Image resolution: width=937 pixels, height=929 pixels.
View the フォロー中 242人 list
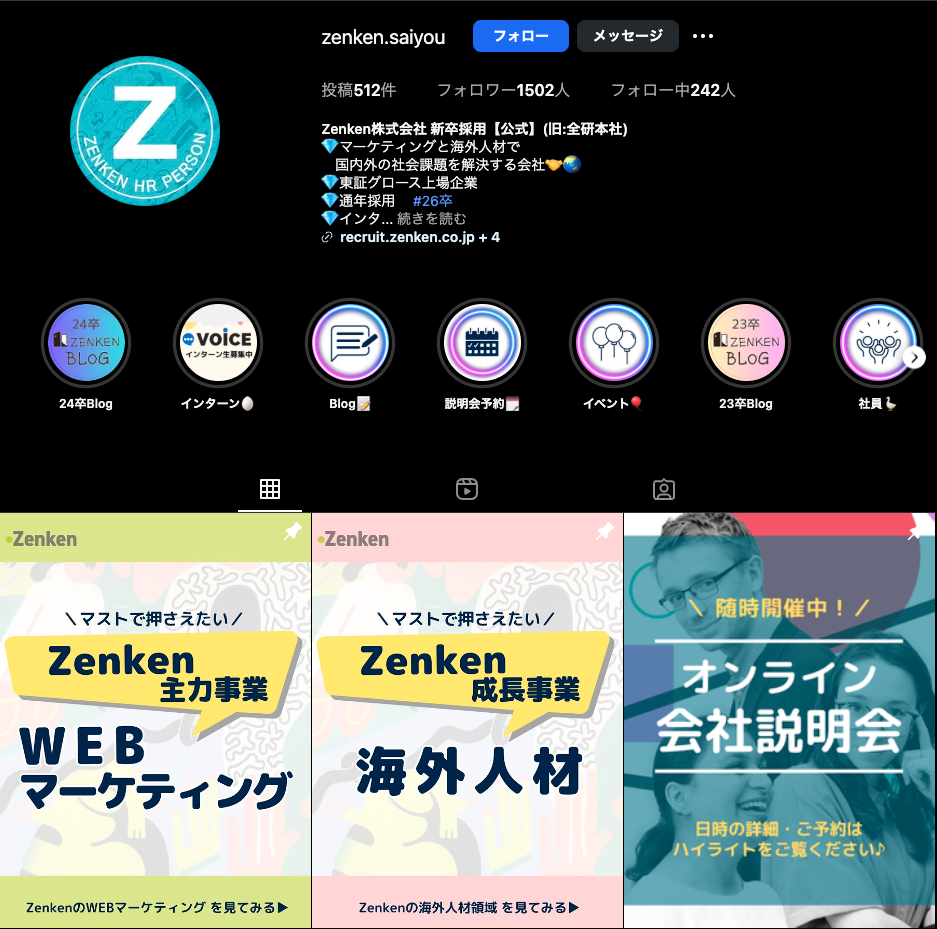(673, 90)
